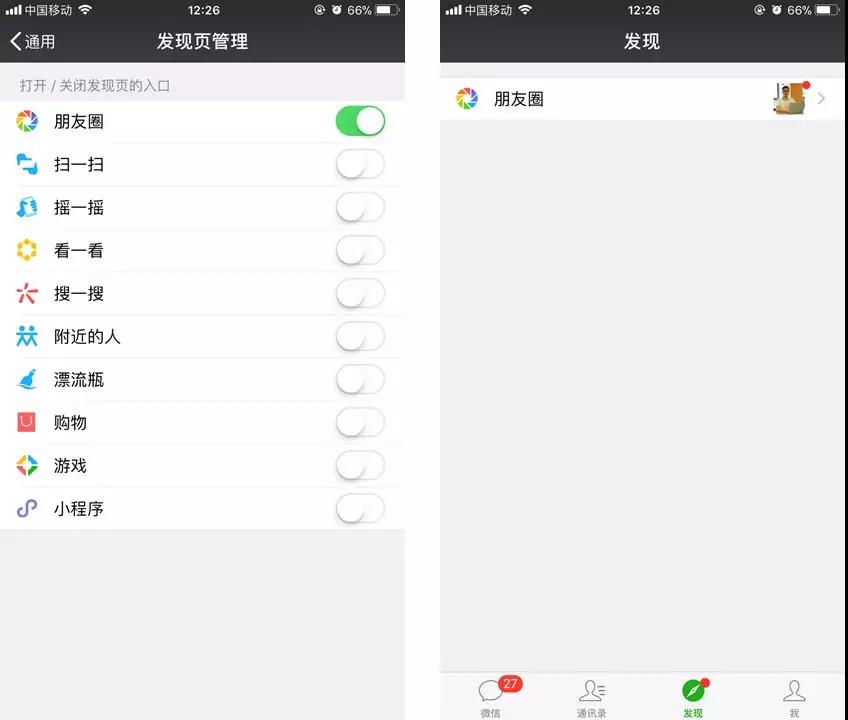Enable 附近的人 entry

click(360, 337)
